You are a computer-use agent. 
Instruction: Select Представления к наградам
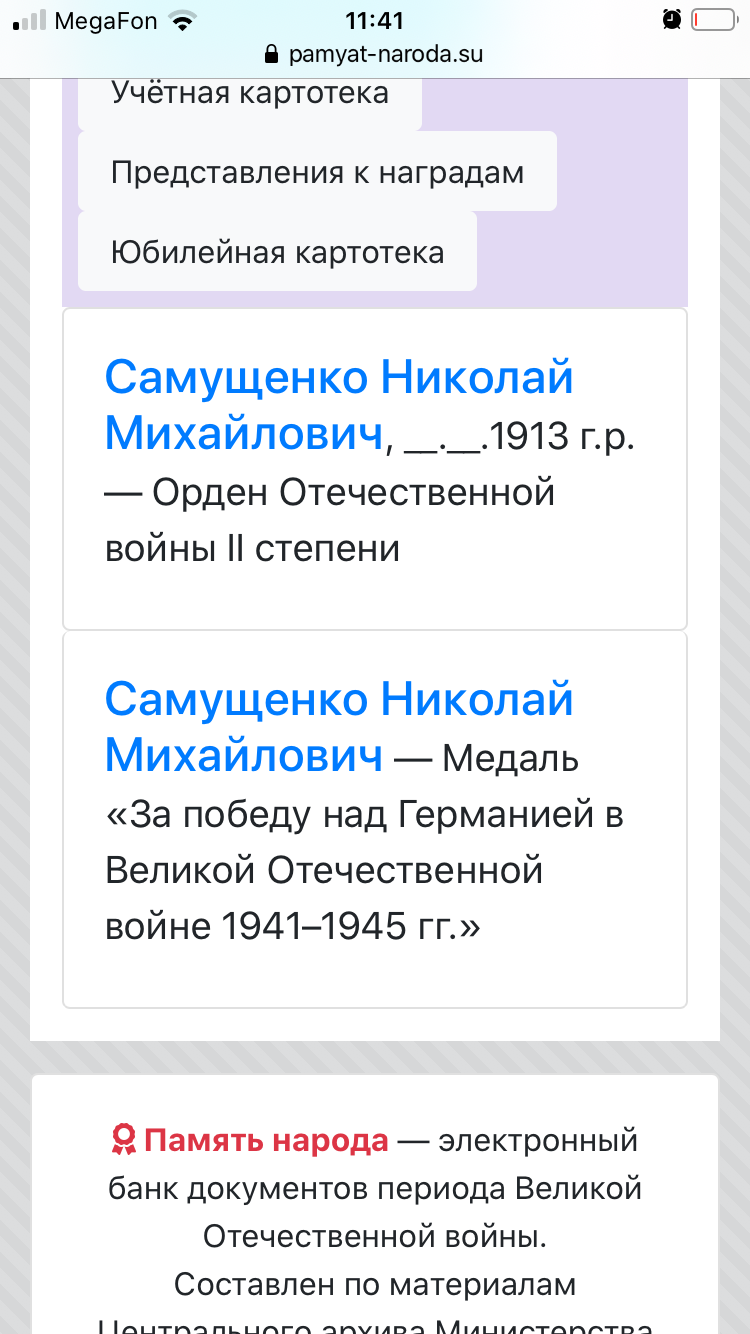coord(317,172)
